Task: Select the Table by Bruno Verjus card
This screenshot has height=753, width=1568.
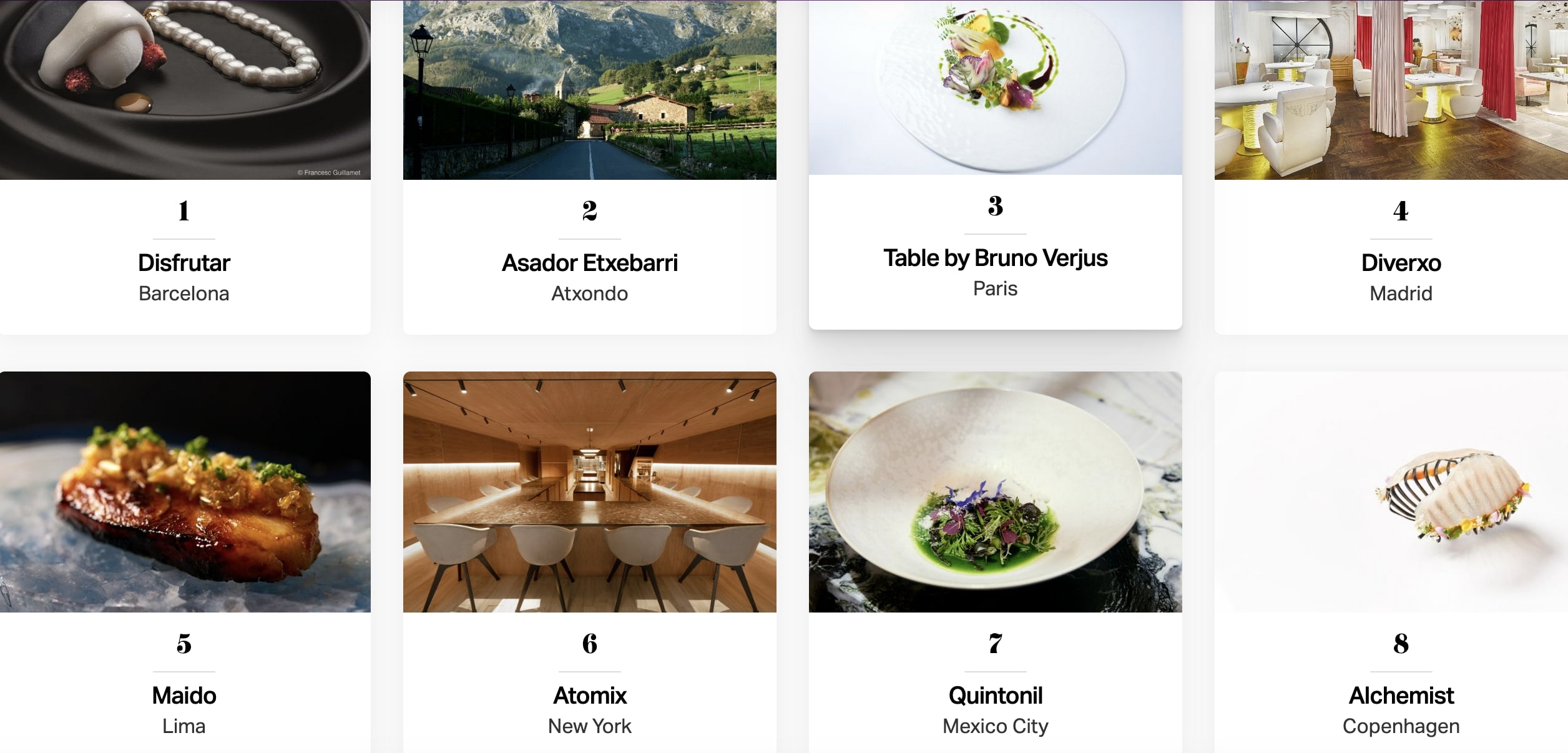Action: 995,258
